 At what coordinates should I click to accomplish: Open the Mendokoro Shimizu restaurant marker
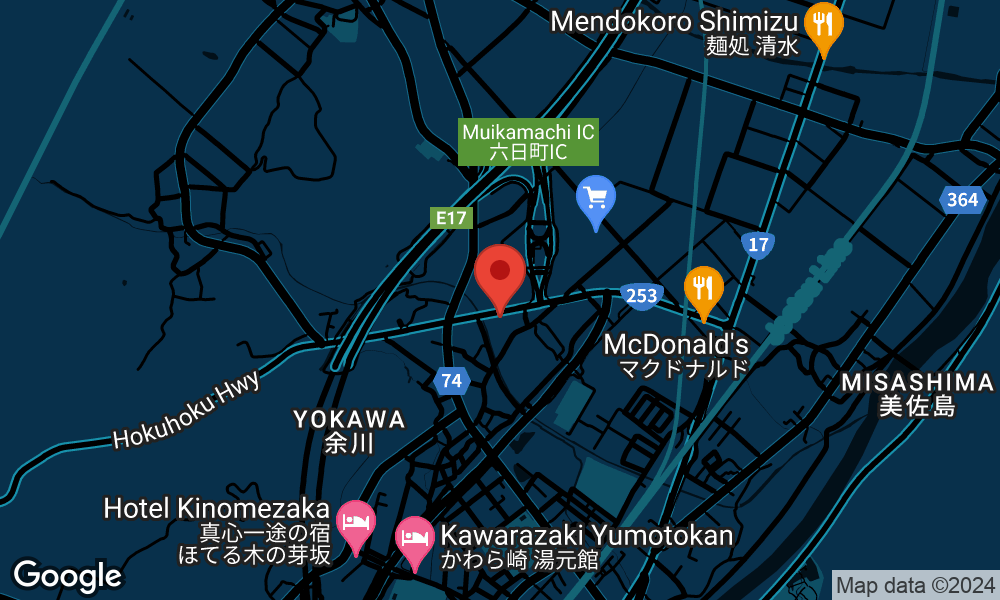coord(824,25)
